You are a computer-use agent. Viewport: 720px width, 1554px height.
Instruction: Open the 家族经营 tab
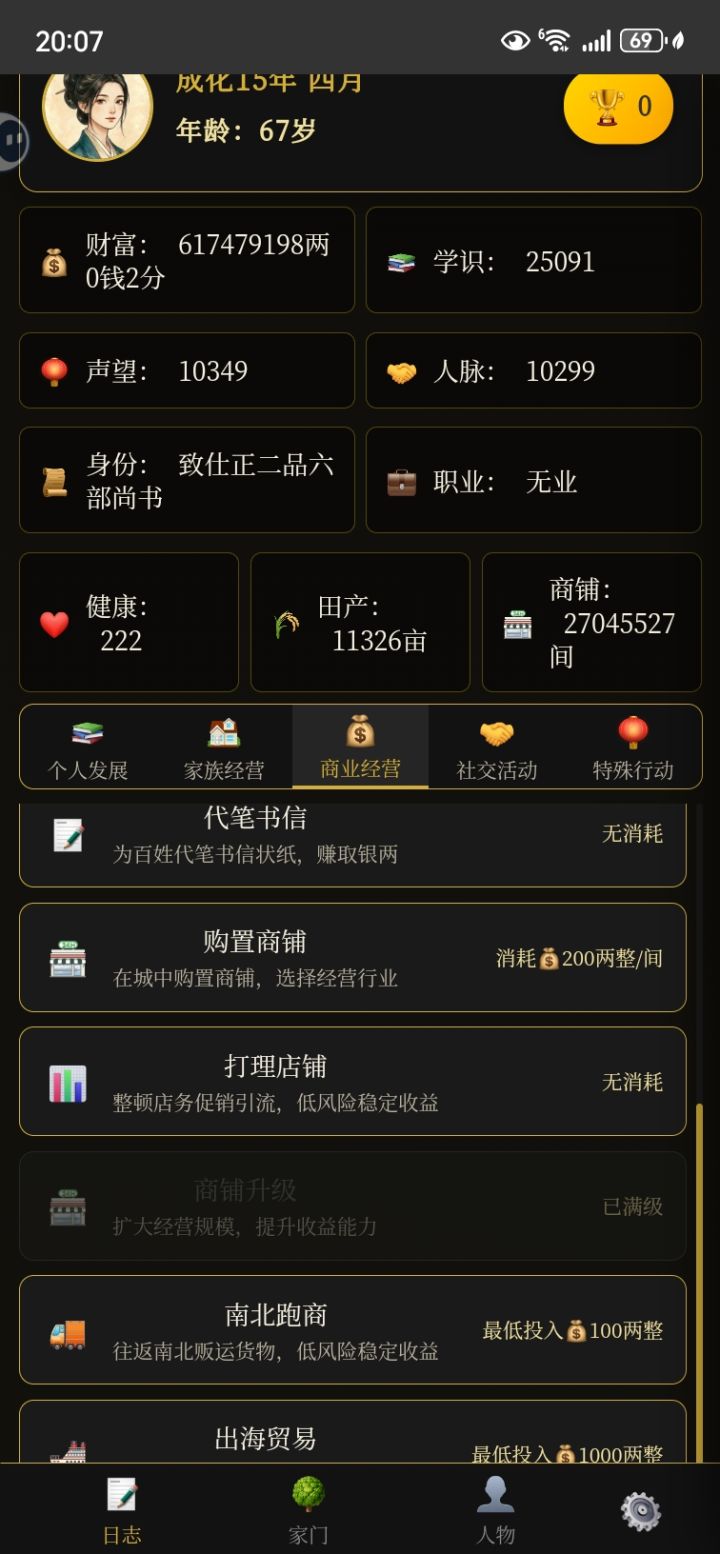tap(224, 747)
